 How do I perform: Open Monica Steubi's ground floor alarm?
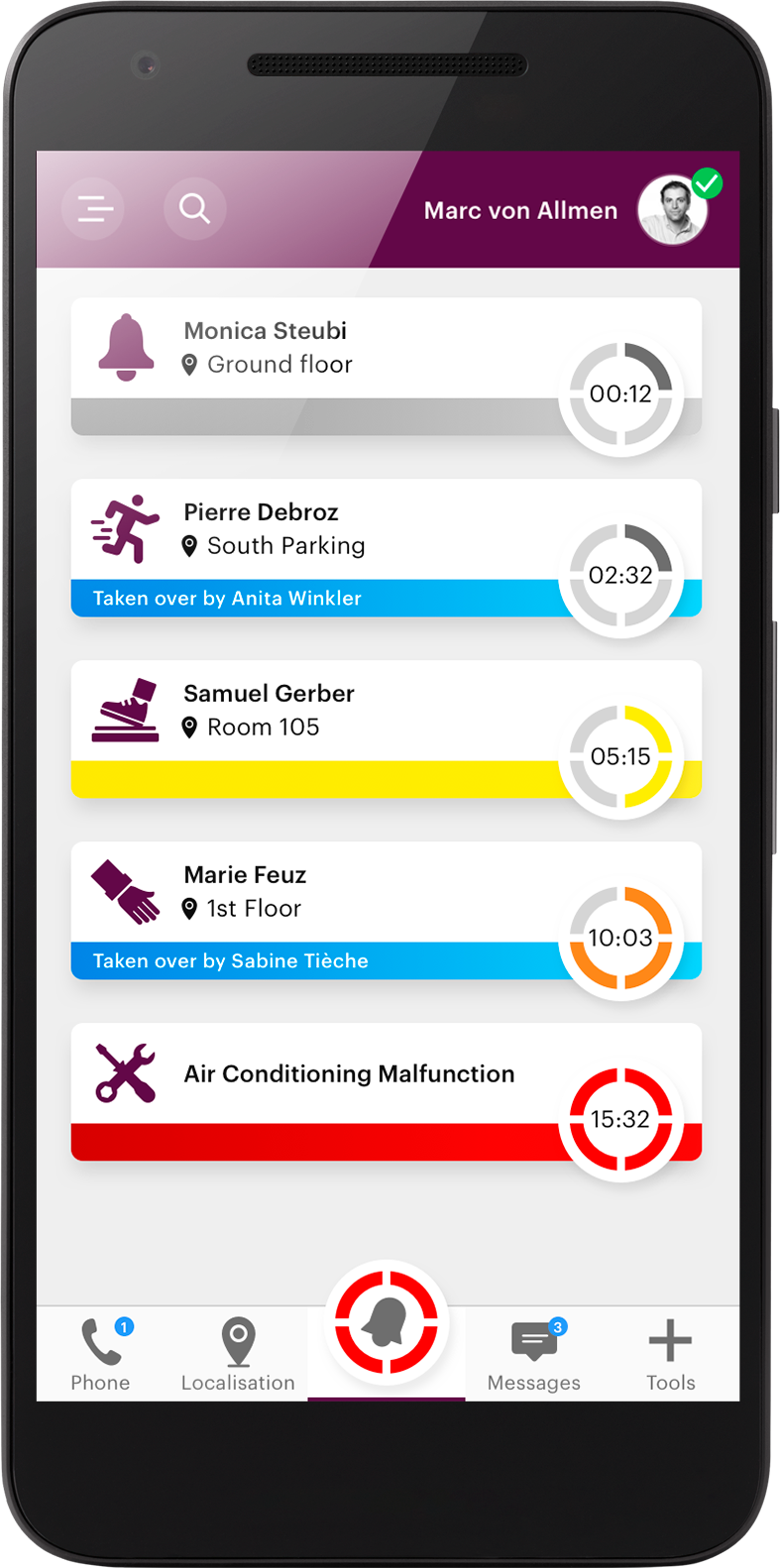click(x=387, y=367)
